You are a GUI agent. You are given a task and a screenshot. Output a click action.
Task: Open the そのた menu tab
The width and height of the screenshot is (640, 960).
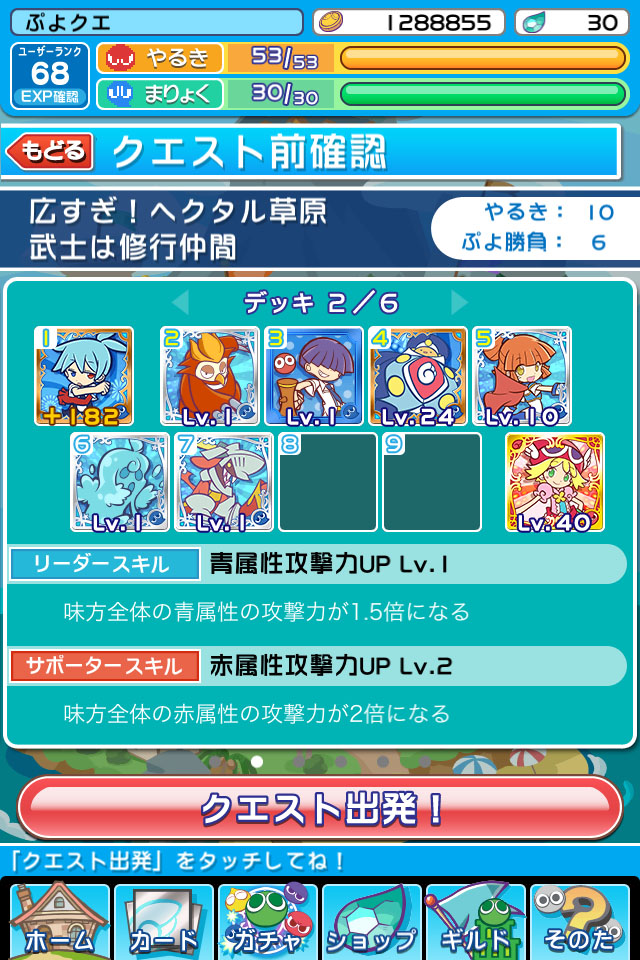[579, 922]
